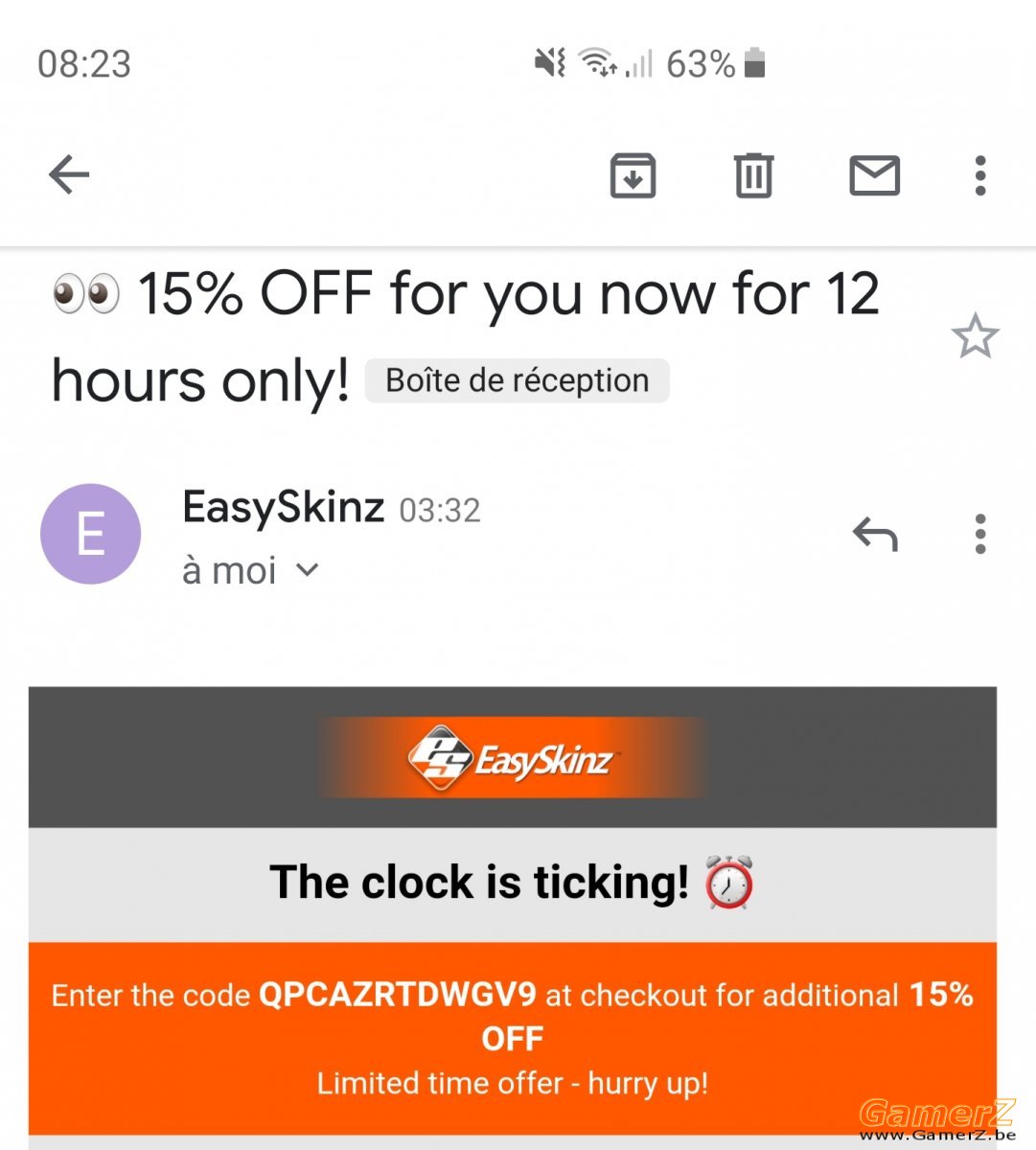Screen dimensions: 1036x1150
Task: Archive this email
Action: [x=633, y=175]
